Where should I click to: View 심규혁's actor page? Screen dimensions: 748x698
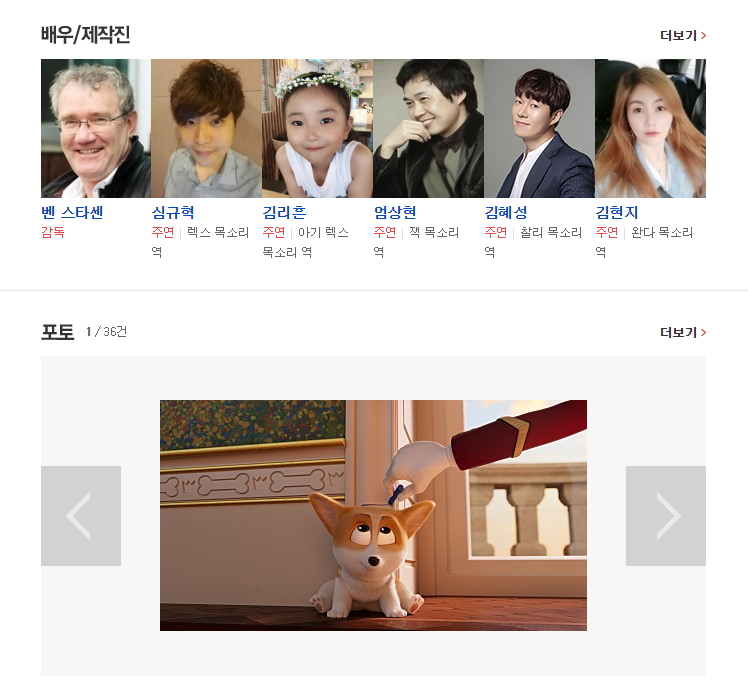tap(173, 212)
